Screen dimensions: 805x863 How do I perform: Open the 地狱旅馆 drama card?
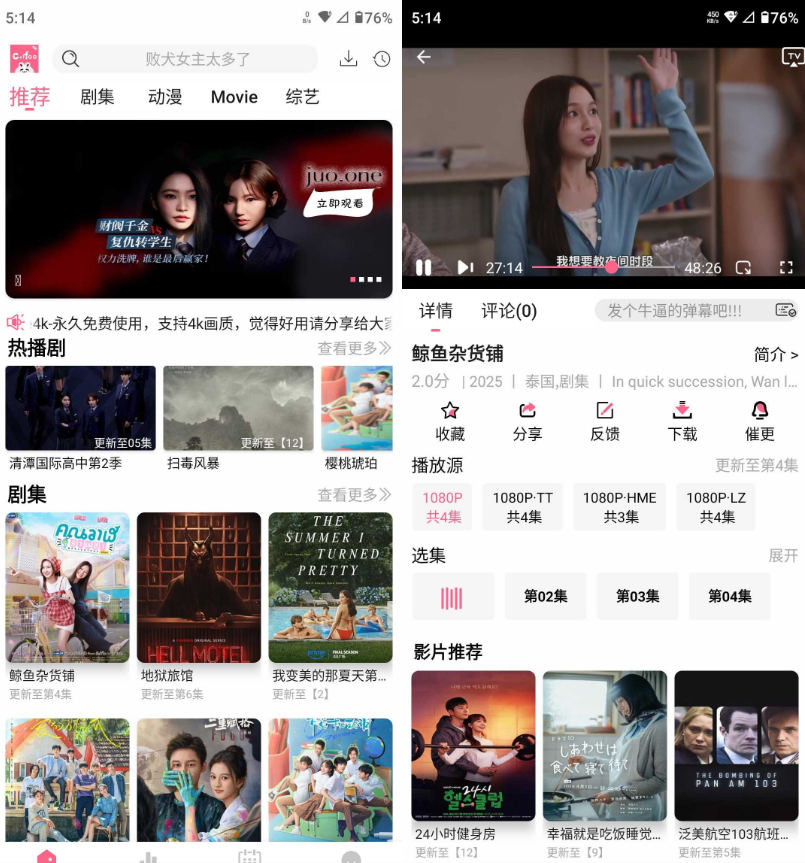point(199,588)
